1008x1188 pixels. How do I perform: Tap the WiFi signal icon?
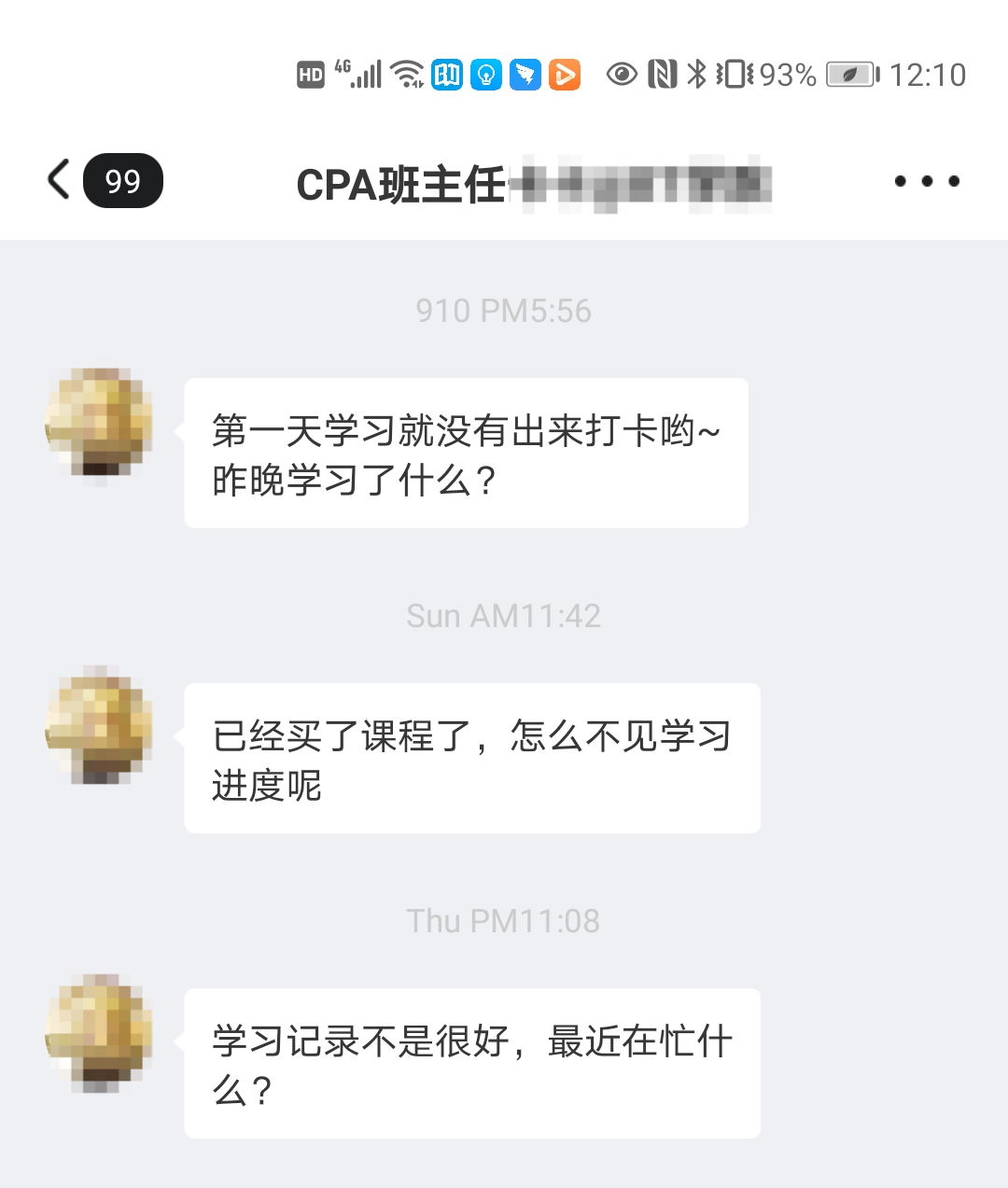coord(406,74)
